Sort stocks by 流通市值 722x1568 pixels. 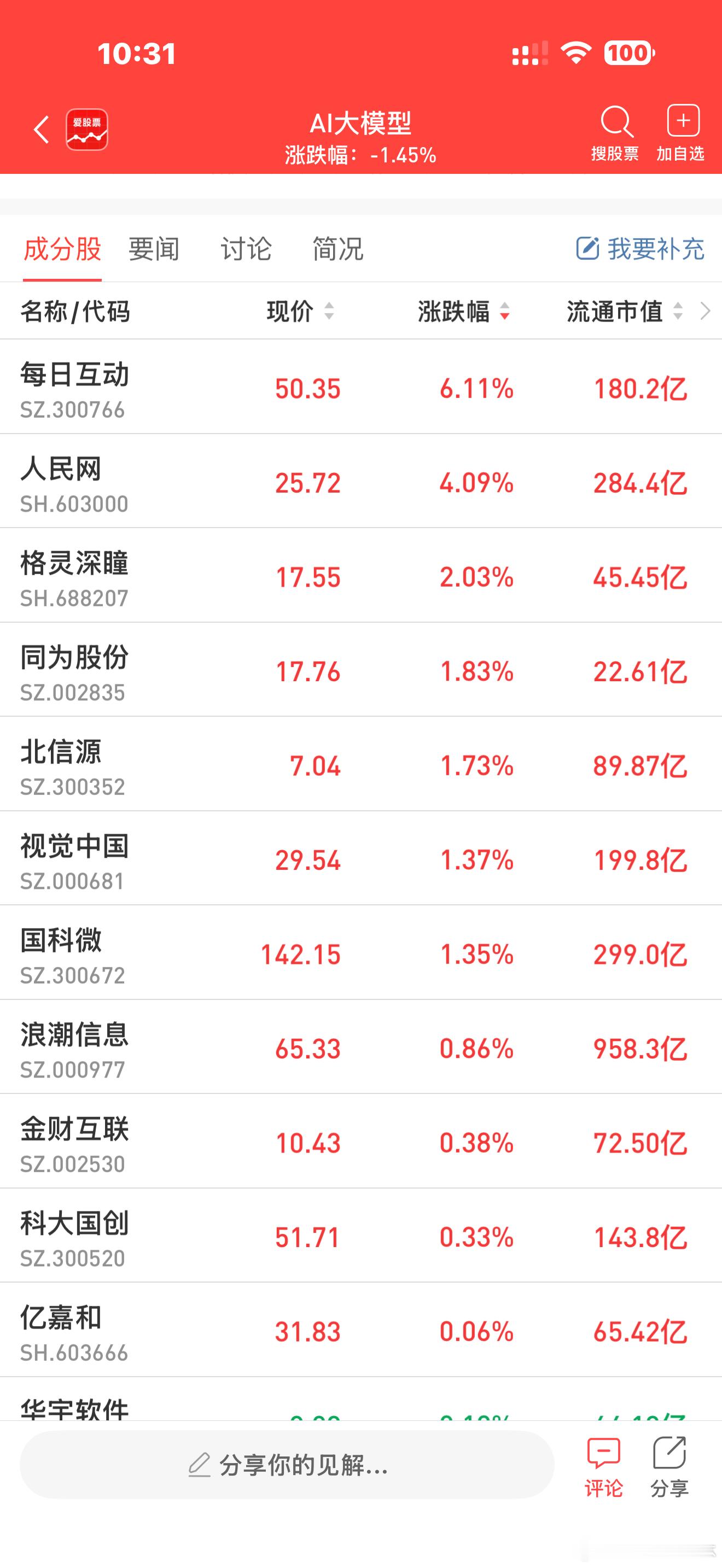pos(615,312)
